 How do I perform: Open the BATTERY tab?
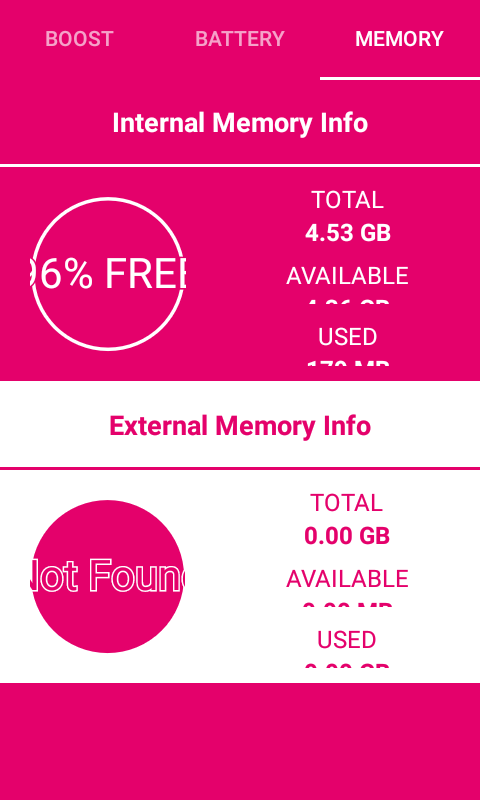(x=240, y=39)
